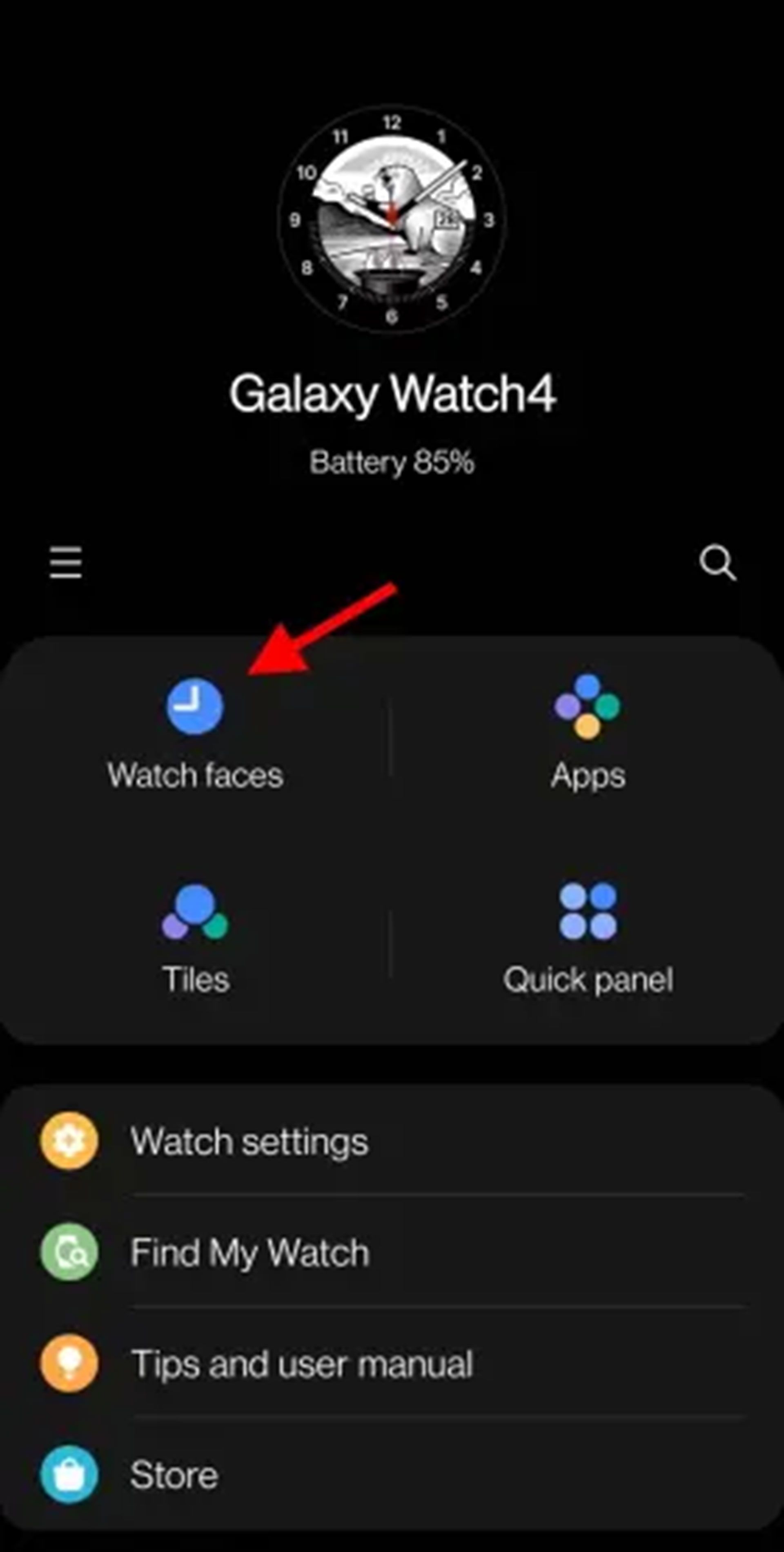Open Watch settings
The height and width of the screenshot is (1552, 784).
click(249, 1141)
